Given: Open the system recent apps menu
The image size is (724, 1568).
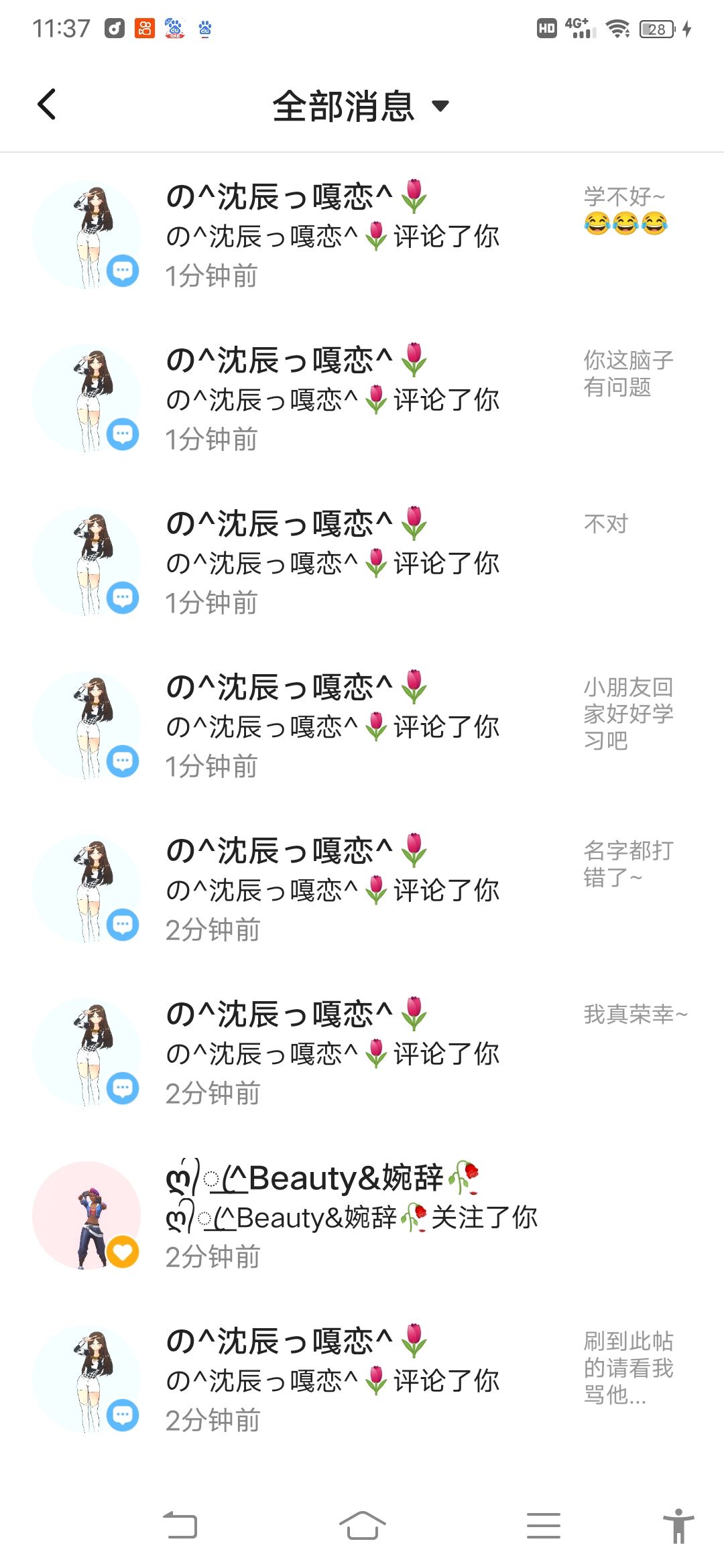Looking at the screenshot, I should click(543, 1526).
